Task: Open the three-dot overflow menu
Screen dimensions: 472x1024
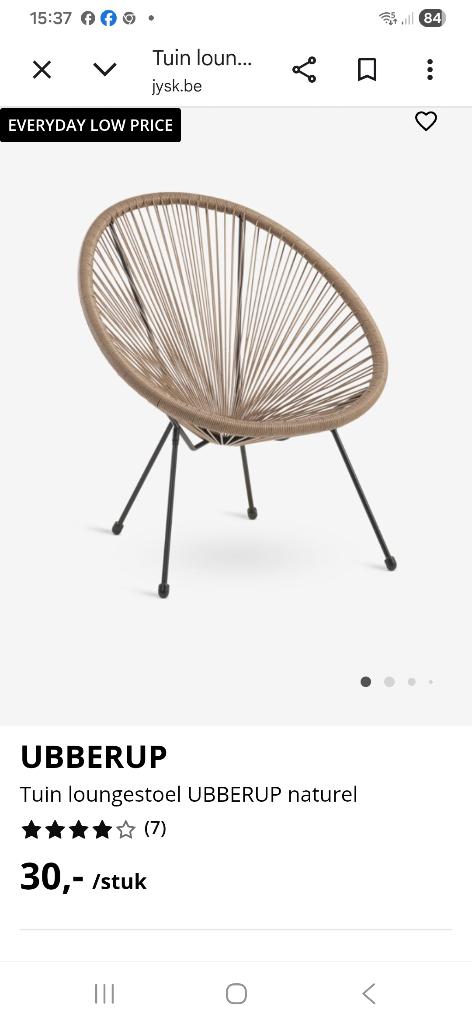Action: pyautogui.click(x=430, y=69)
